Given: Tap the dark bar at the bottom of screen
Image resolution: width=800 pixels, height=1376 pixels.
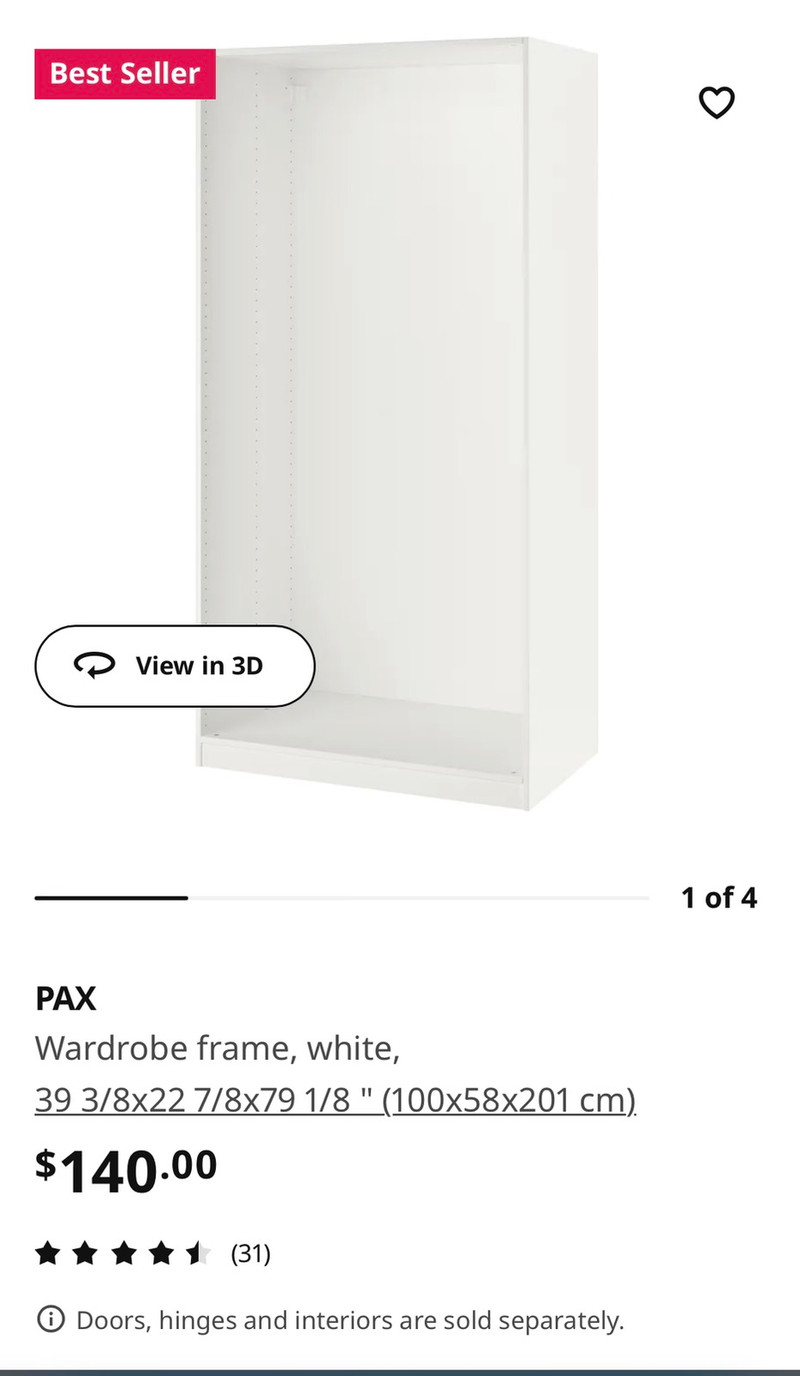Looking at the screenshot, I should [400, 1371].
